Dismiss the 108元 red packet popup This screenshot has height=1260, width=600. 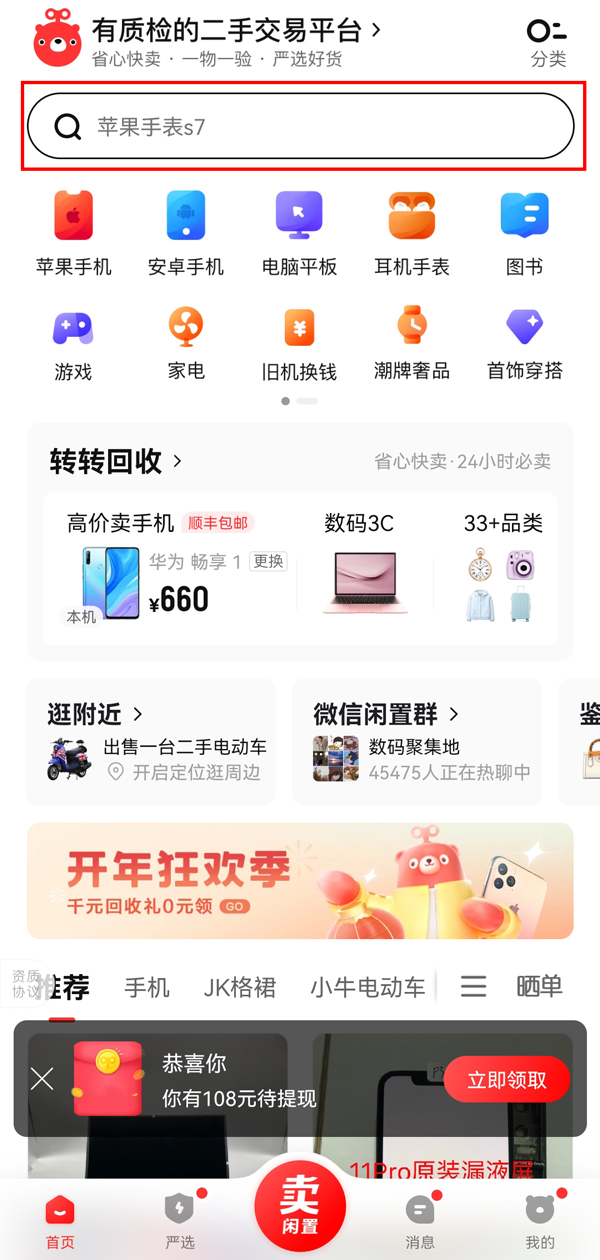(42, 1078)
